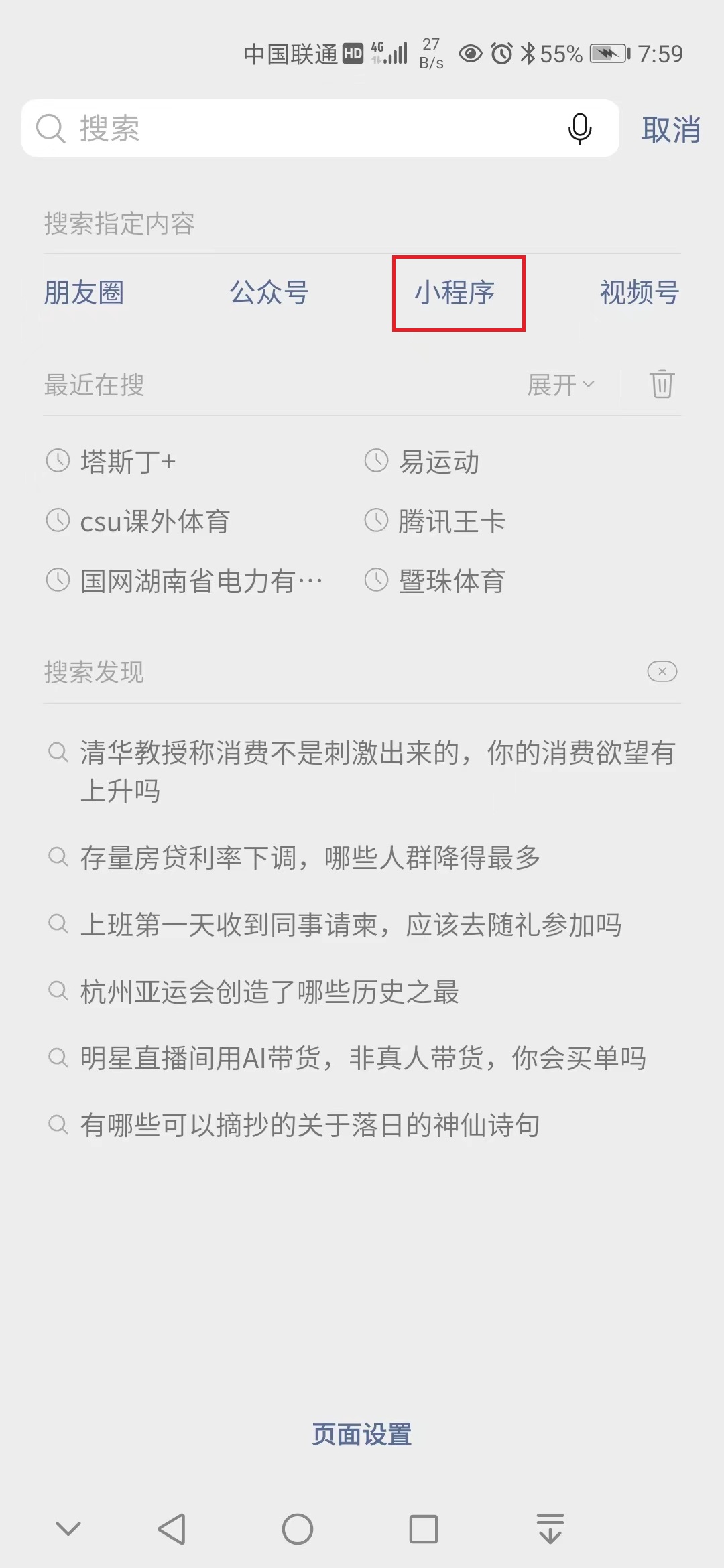
Task: Search recent term 腾讯王卡
Action: coord(451,521)
